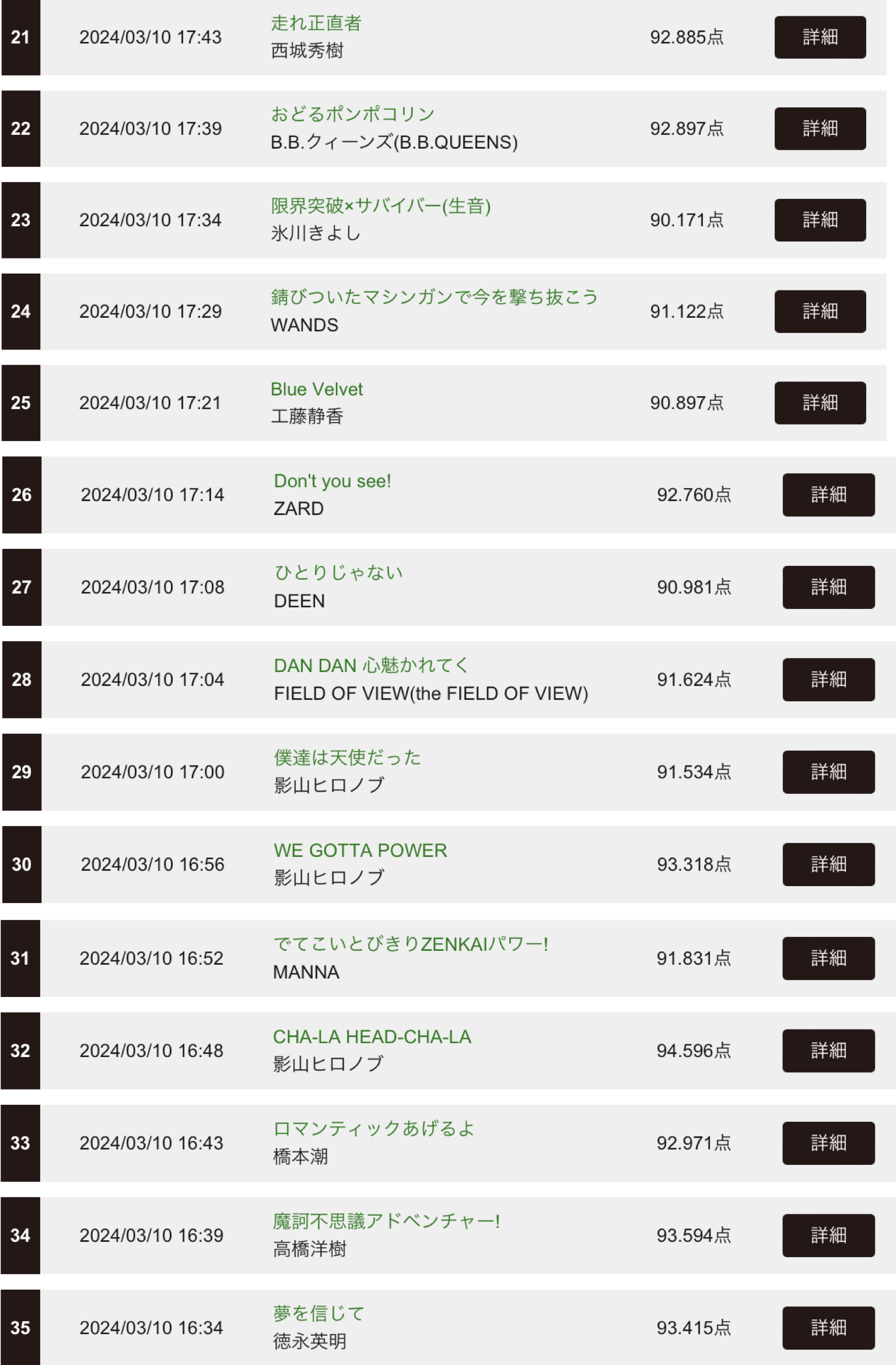View details of CHA-LA HEAD-CHA-LA

tap(828, 1051)
